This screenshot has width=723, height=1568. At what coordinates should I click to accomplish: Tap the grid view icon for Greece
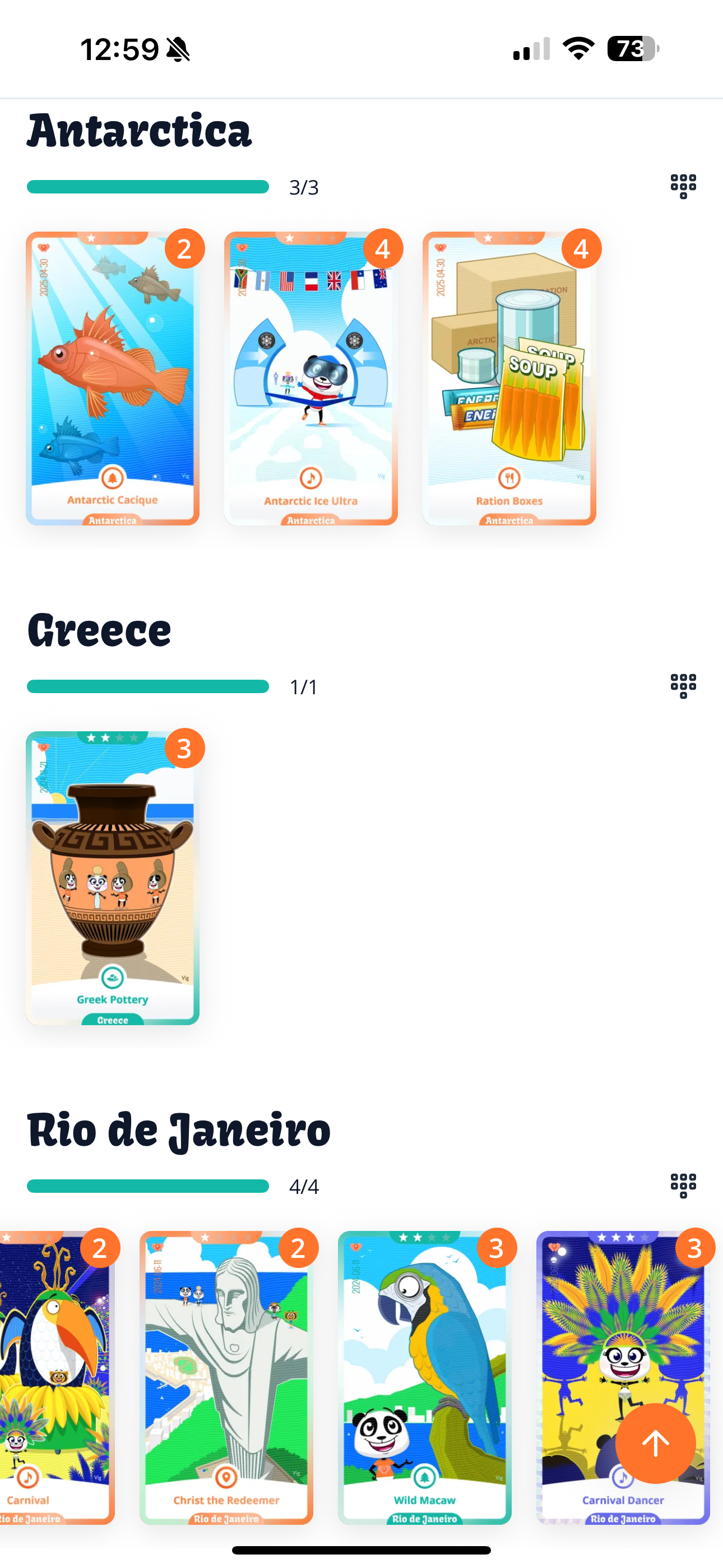coord(683,686)
